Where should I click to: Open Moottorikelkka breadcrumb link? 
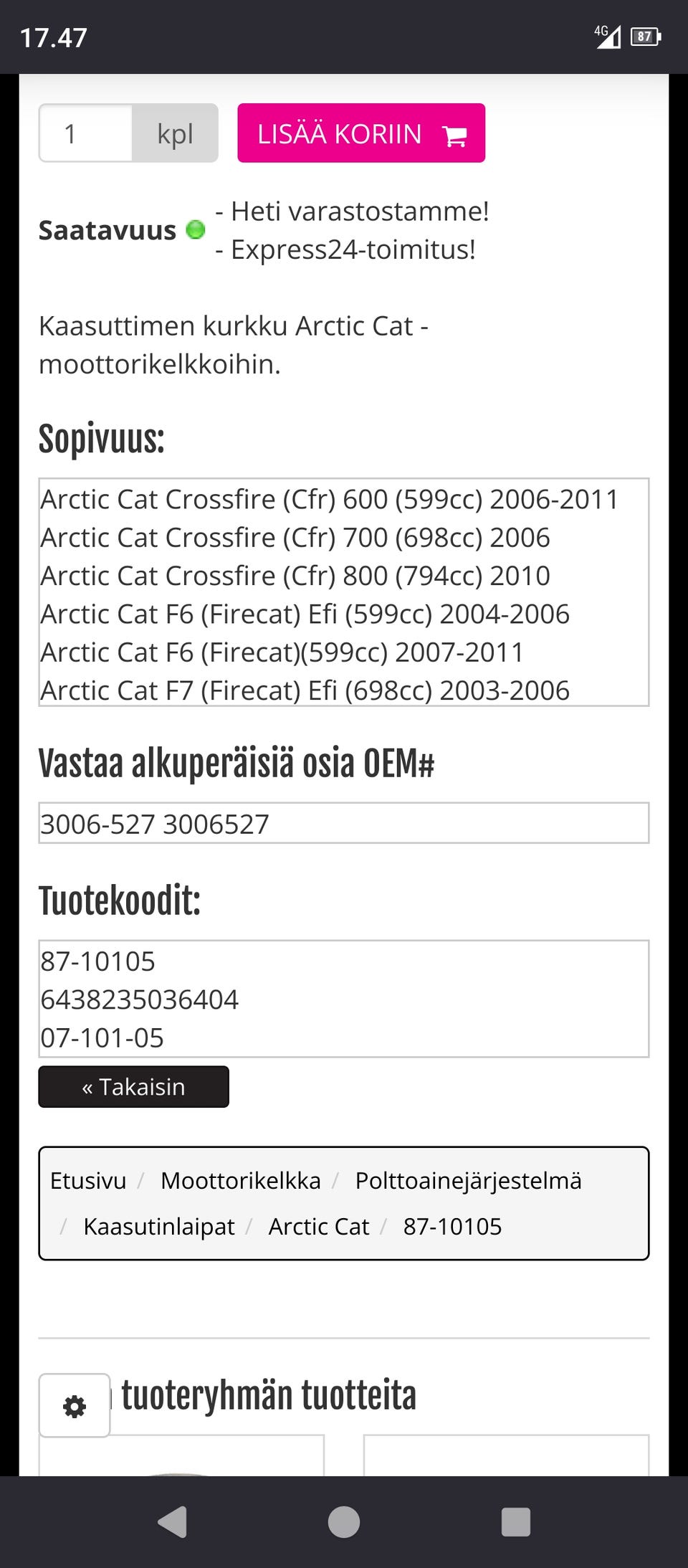(241, 1180)
